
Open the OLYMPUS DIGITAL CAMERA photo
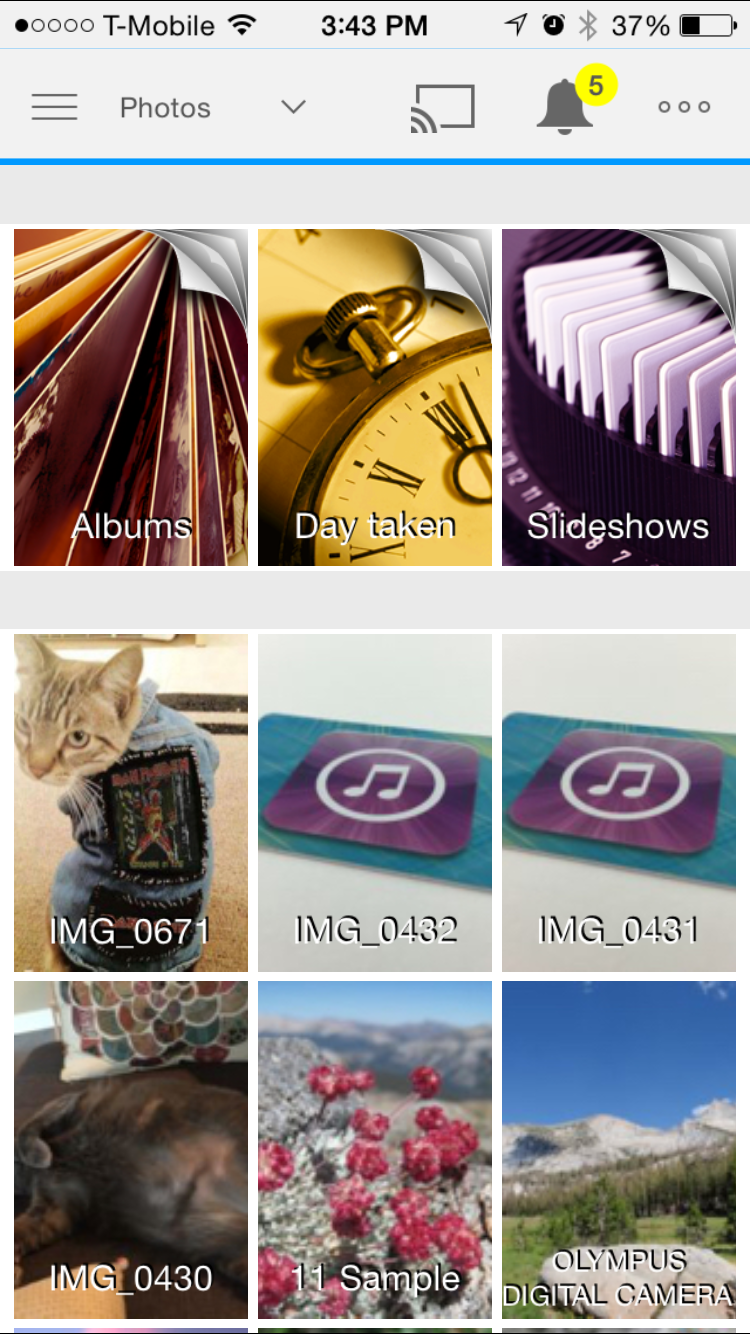coord(618,1149)
